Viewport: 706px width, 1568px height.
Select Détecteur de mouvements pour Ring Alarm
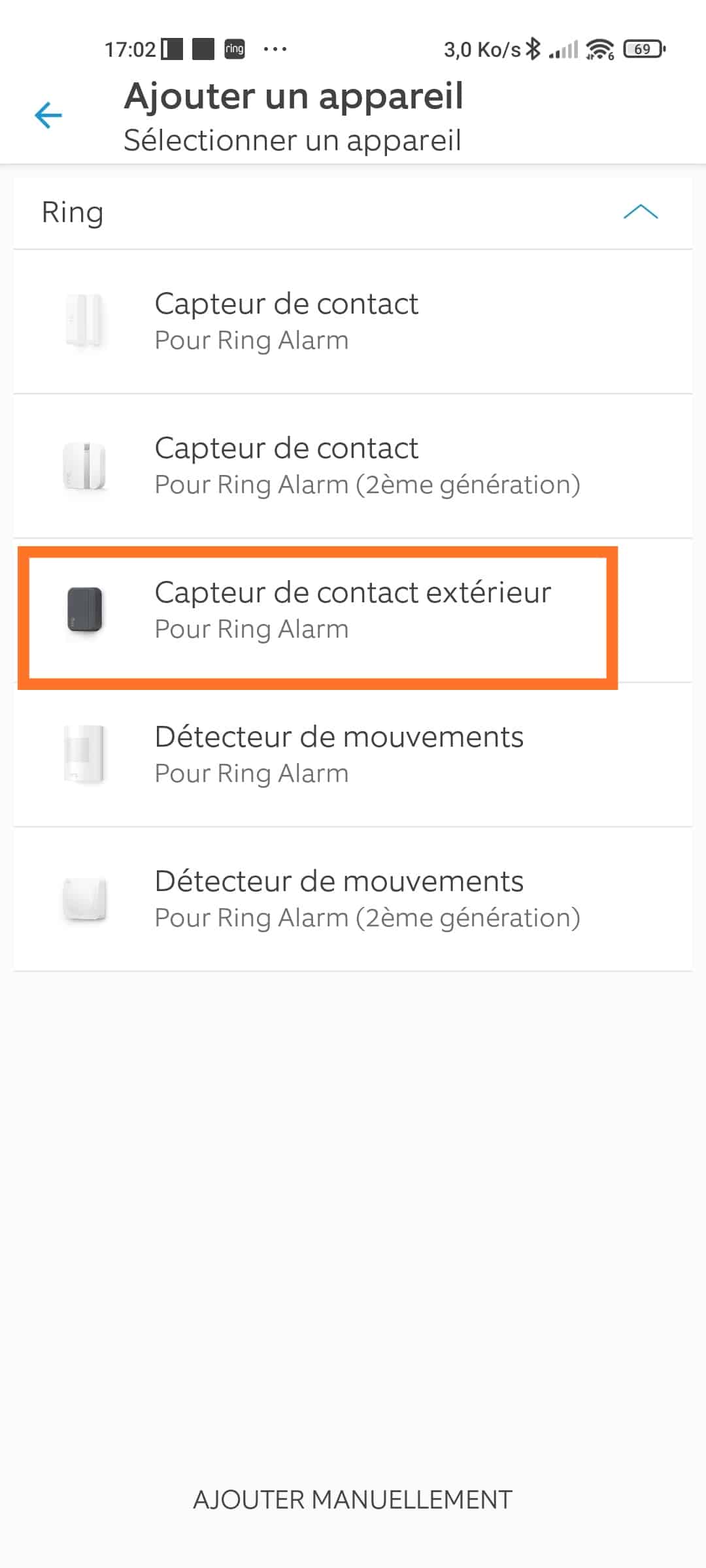point(353,755)
